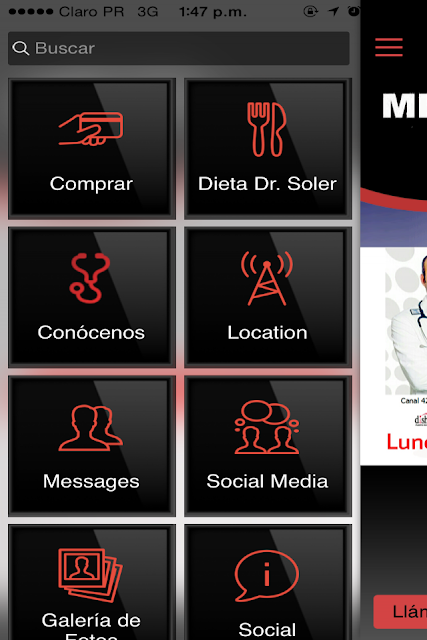Tap the Buscar search field
Viewport: 427px width, 640px height.
coord(178,48)
